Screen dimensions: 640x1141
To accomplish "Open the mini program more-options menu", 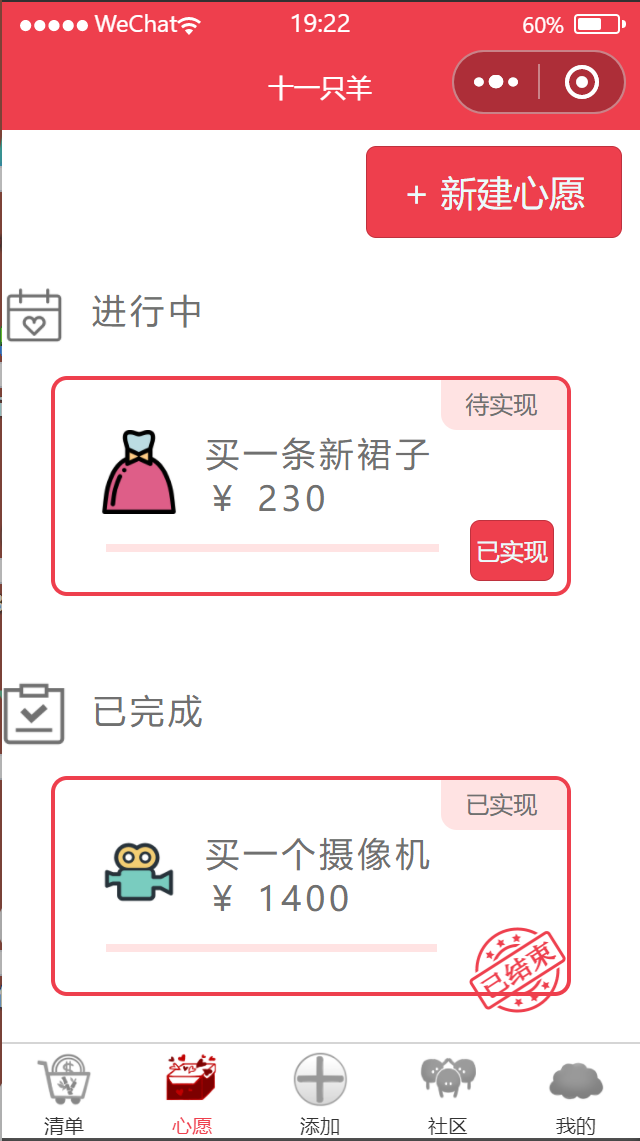I will click(x=496, y=82).
